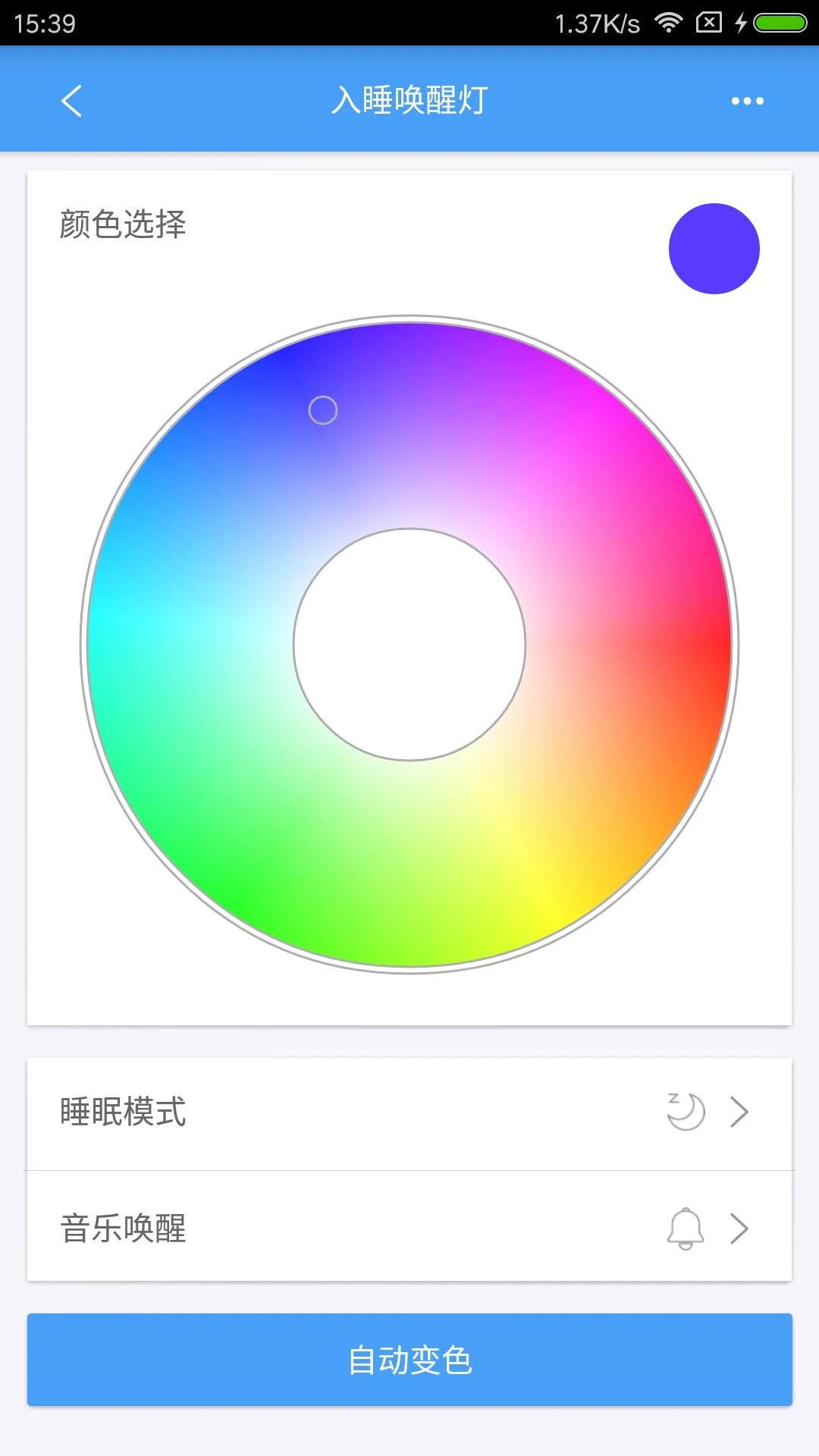This screenshot has height=1456, width=819.
Task: Move the color selector ring on the wheel
Action: tap(324, 409)
